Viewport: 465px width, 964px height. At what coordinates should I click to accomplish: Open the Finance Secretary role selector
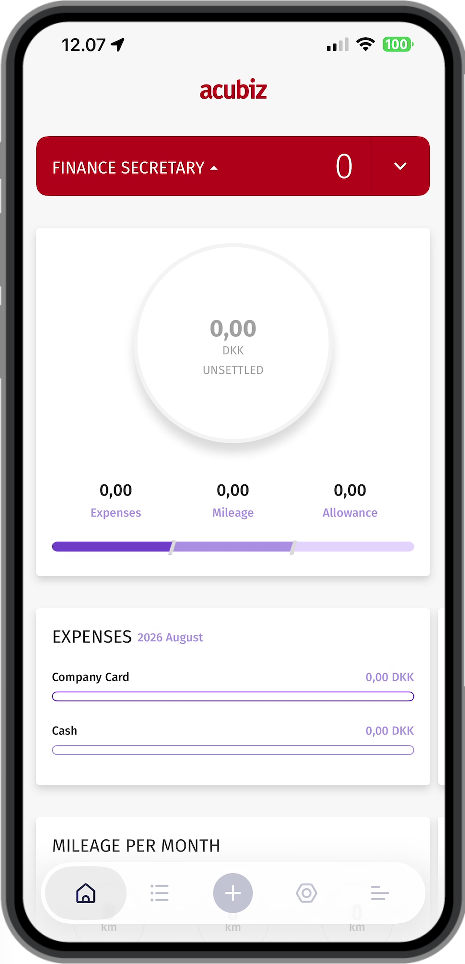[135, 167]
